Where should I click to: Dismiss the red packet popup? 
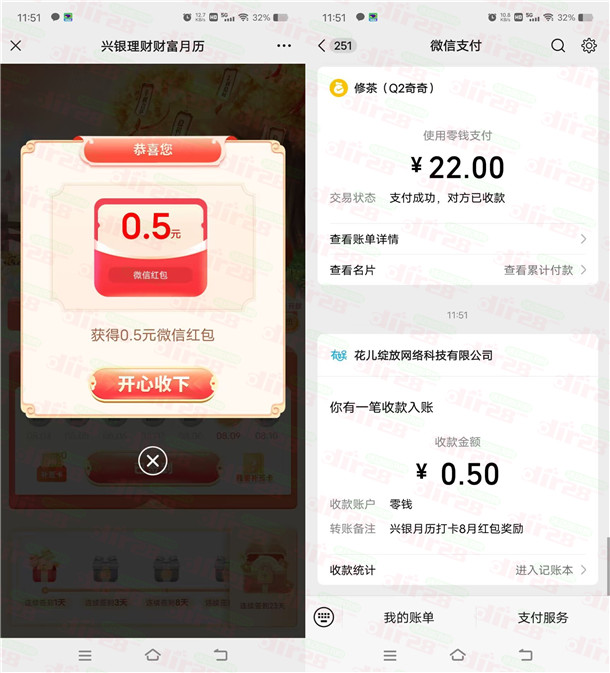coord(152,460)
